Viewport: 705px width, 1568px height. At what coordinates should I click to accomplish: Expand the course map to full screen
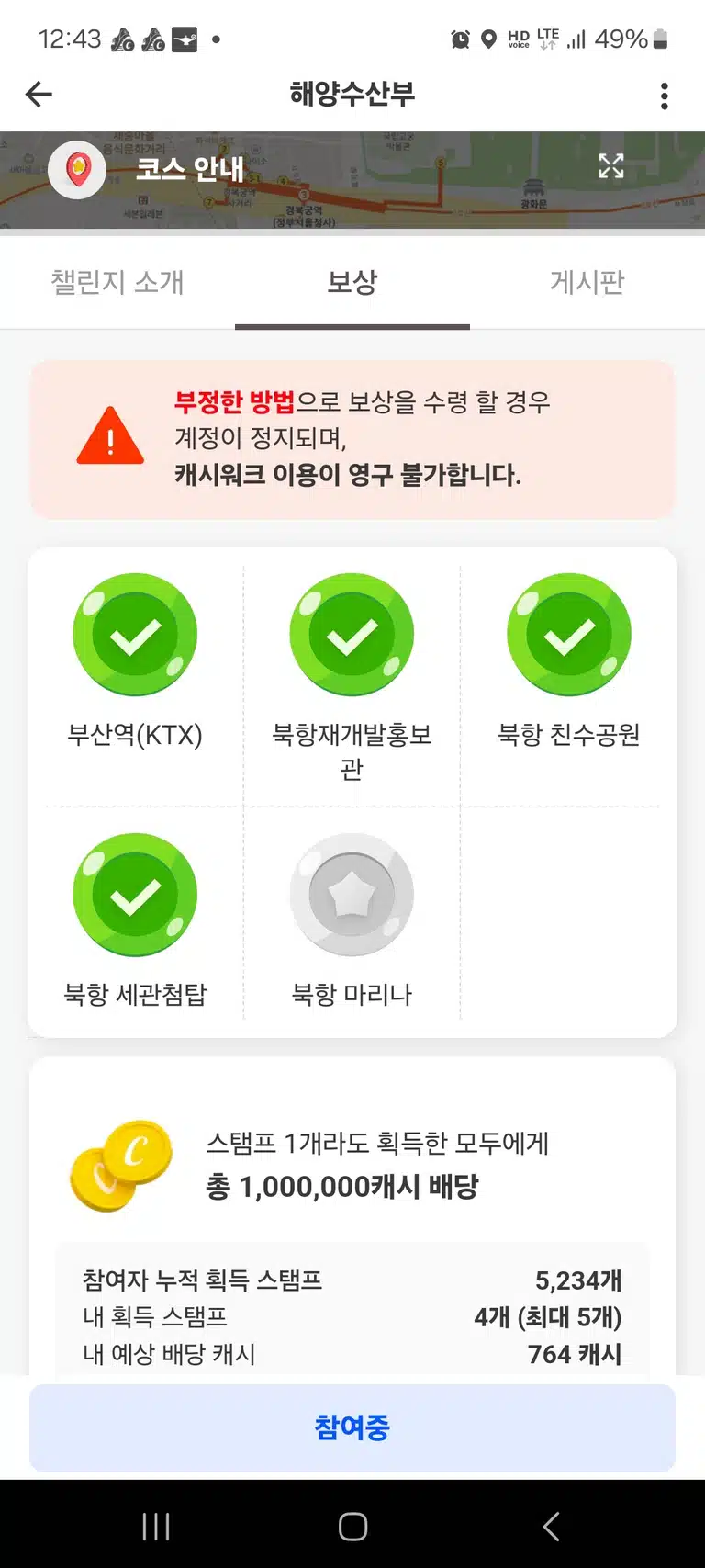(611, 166)
